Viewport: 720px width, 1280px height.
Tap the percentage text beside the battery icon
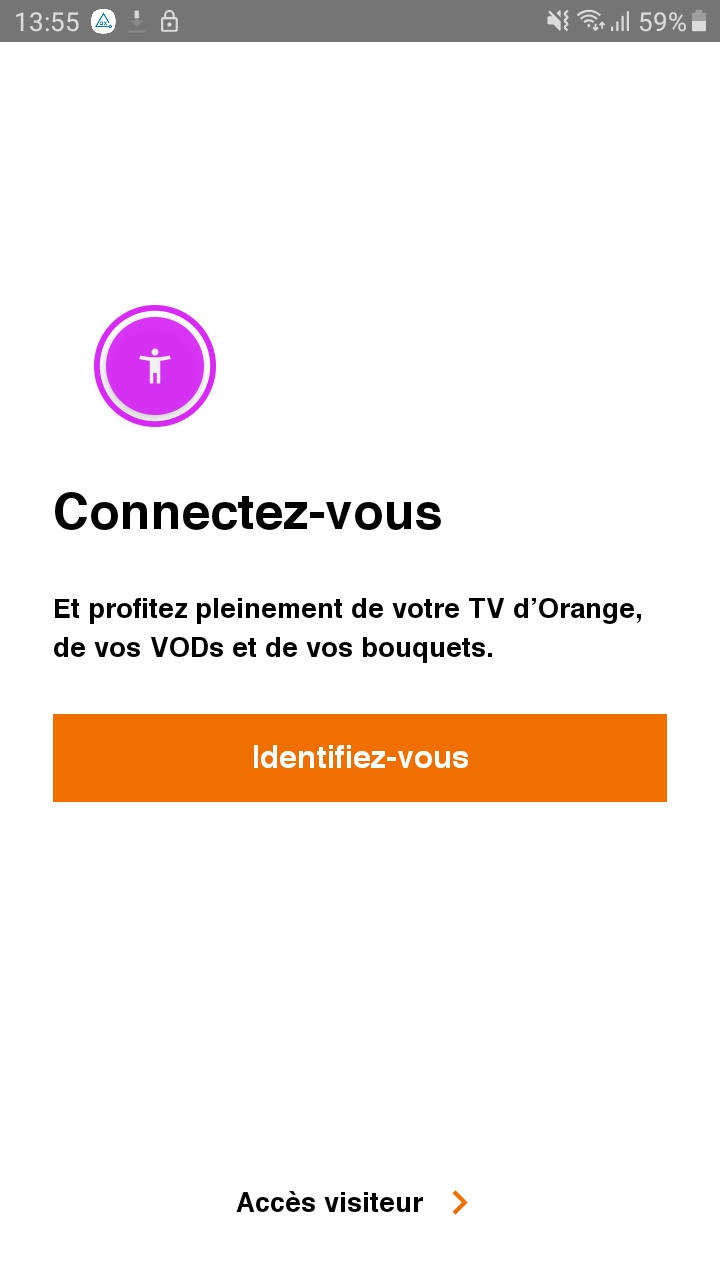coord(662,20)
